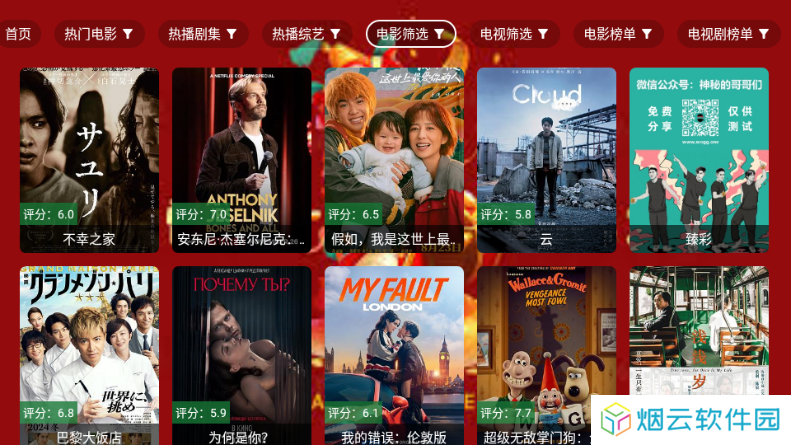
Task: Open the 安东尼·杰塞尔尼克 comedy special
Action: tap(241, 160)
